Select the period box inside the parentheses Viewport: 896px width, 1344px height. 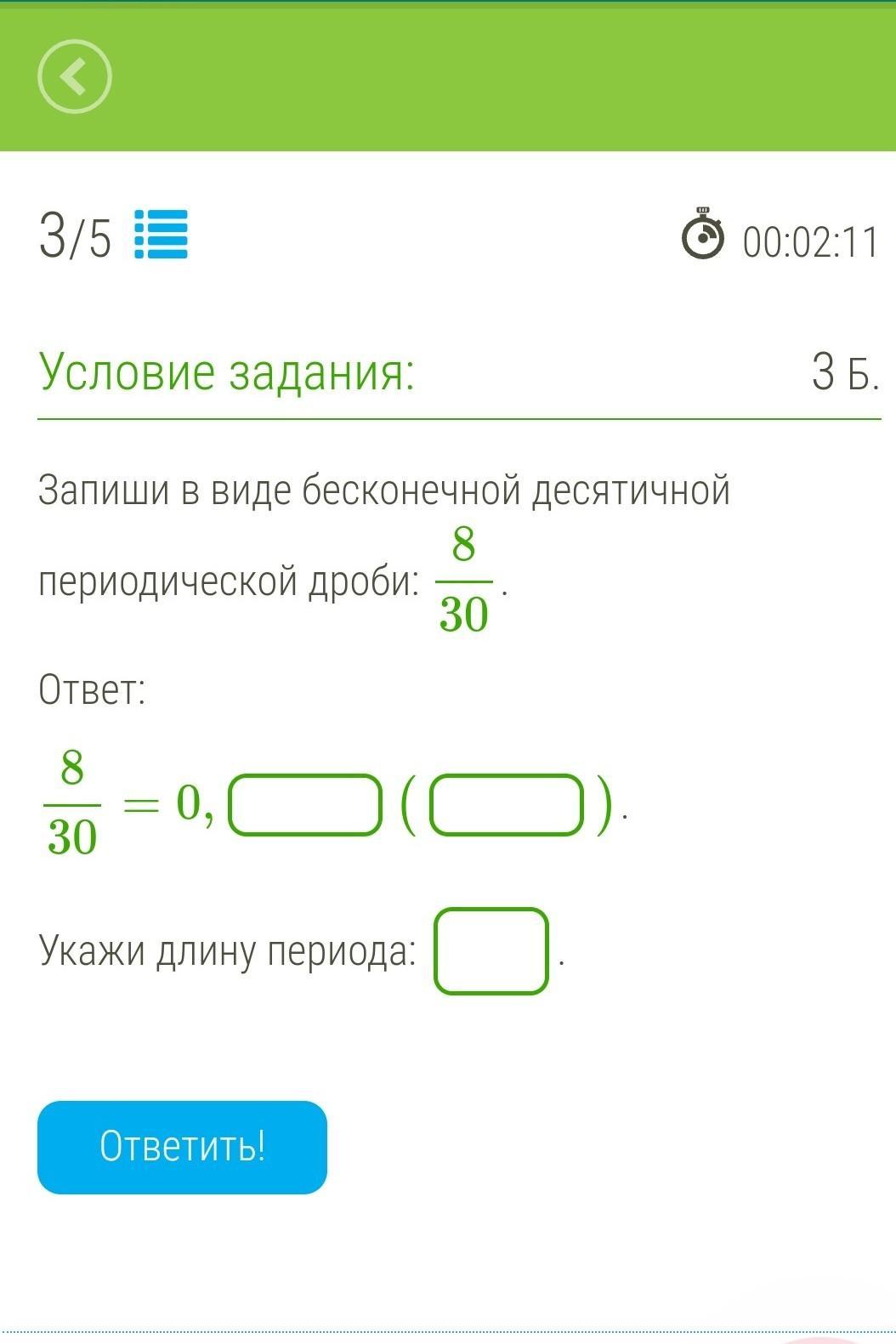(507, 804)
